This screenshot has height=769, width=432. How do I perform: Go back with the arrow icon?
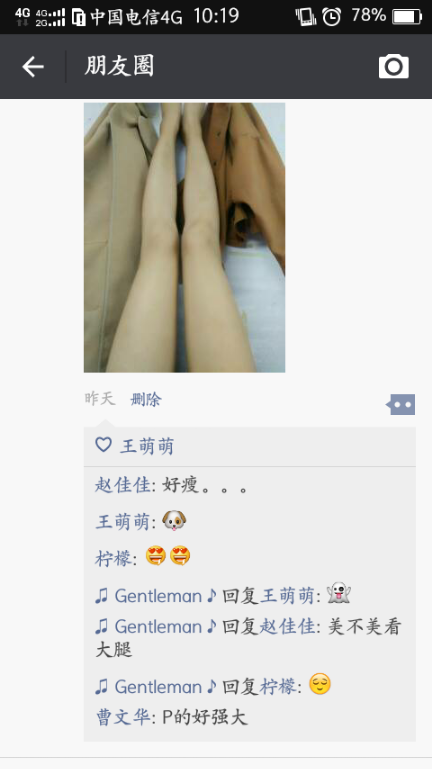pyautogui.click(x=33, y=66)
